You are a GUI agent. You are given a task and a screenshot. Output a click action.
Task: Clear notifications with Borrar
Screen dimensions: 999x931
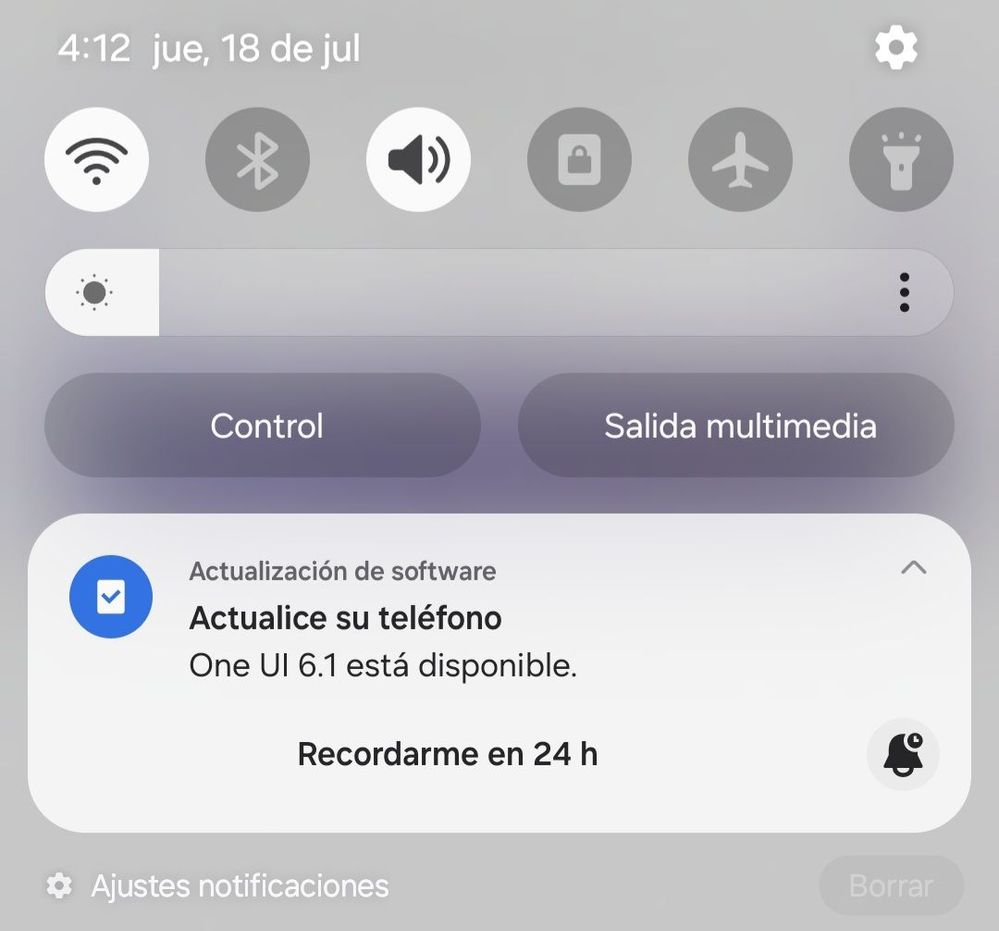890,886
